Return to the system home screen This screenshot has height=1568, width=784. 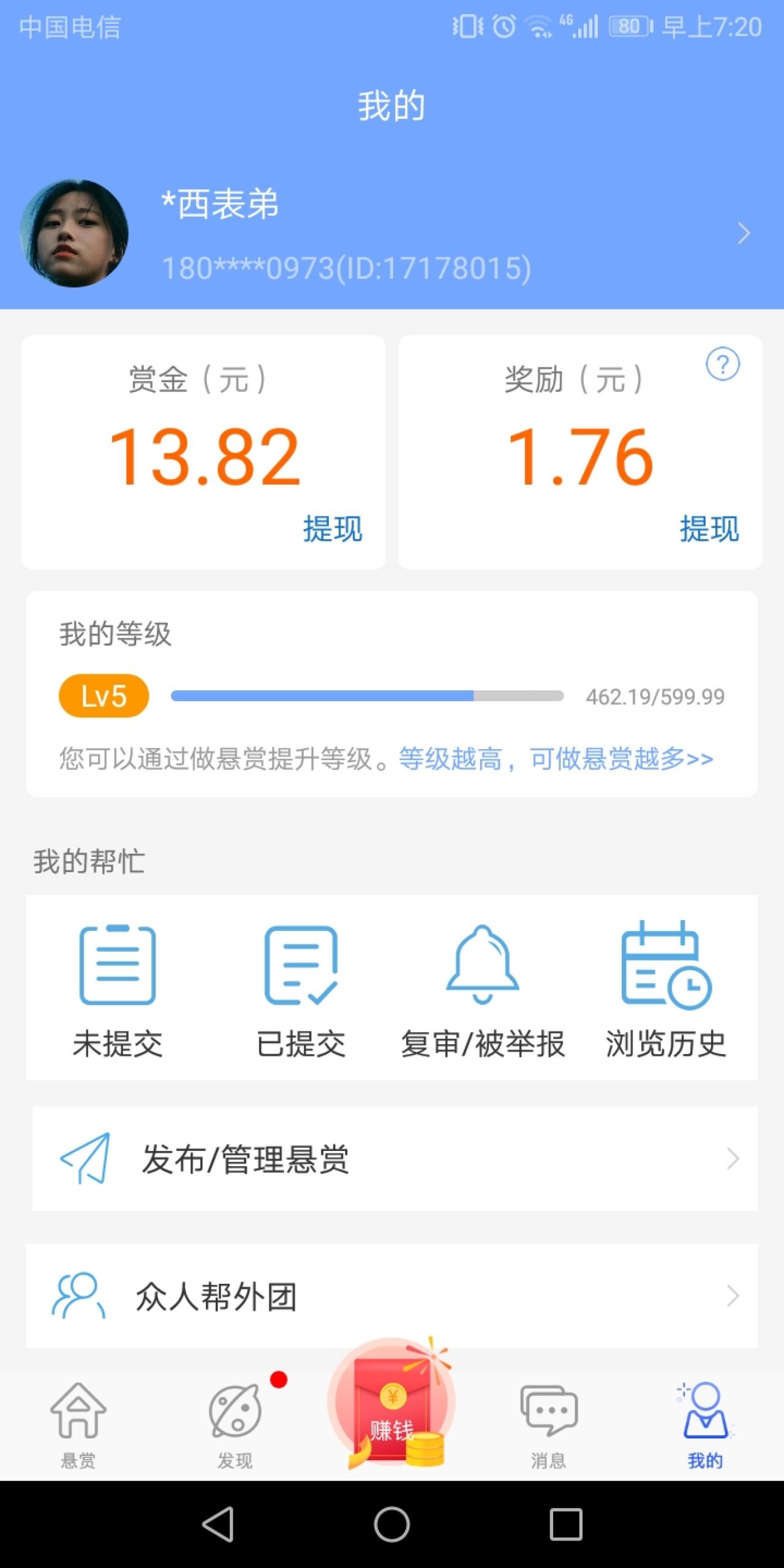point(392,1523)
